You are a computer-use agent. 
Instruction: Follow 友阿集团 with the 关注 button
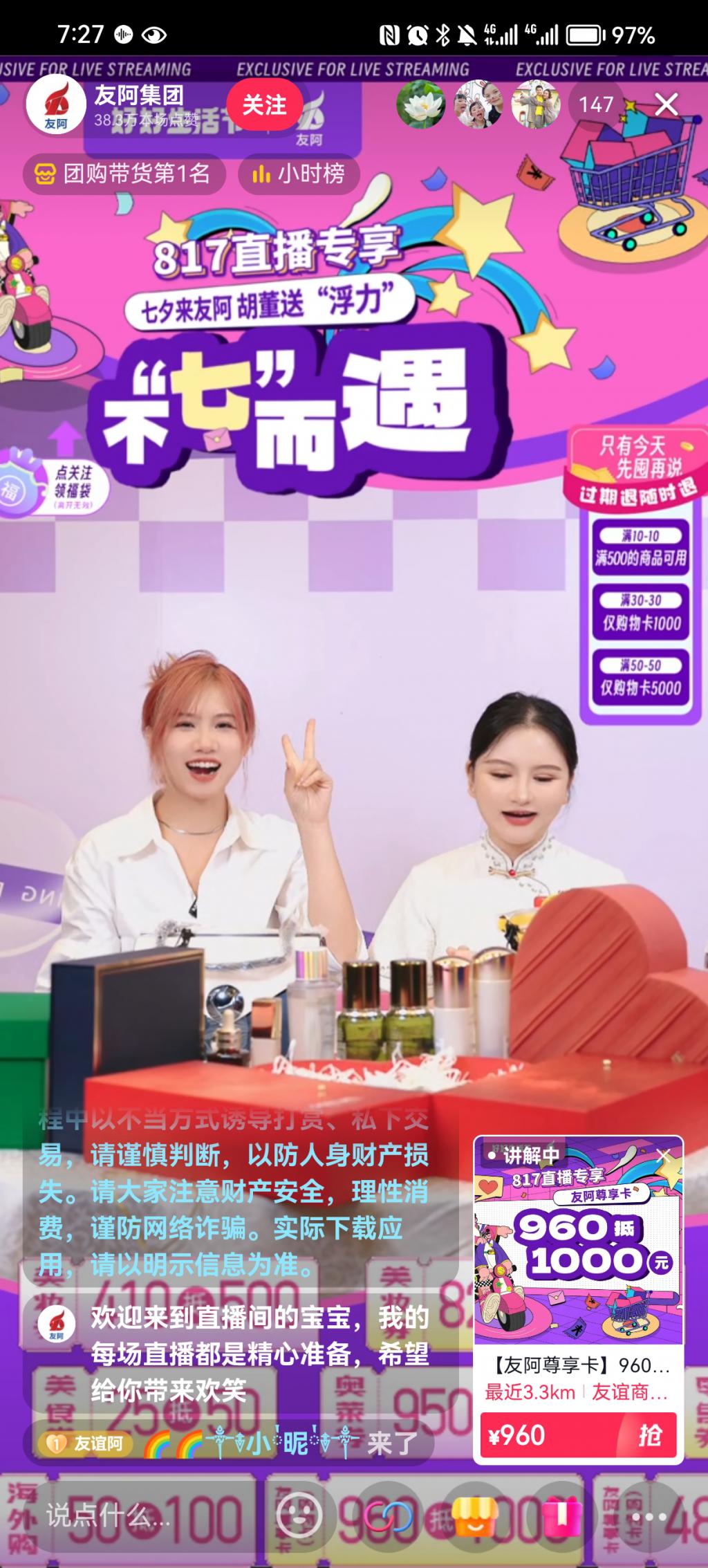tap(264, 105)
